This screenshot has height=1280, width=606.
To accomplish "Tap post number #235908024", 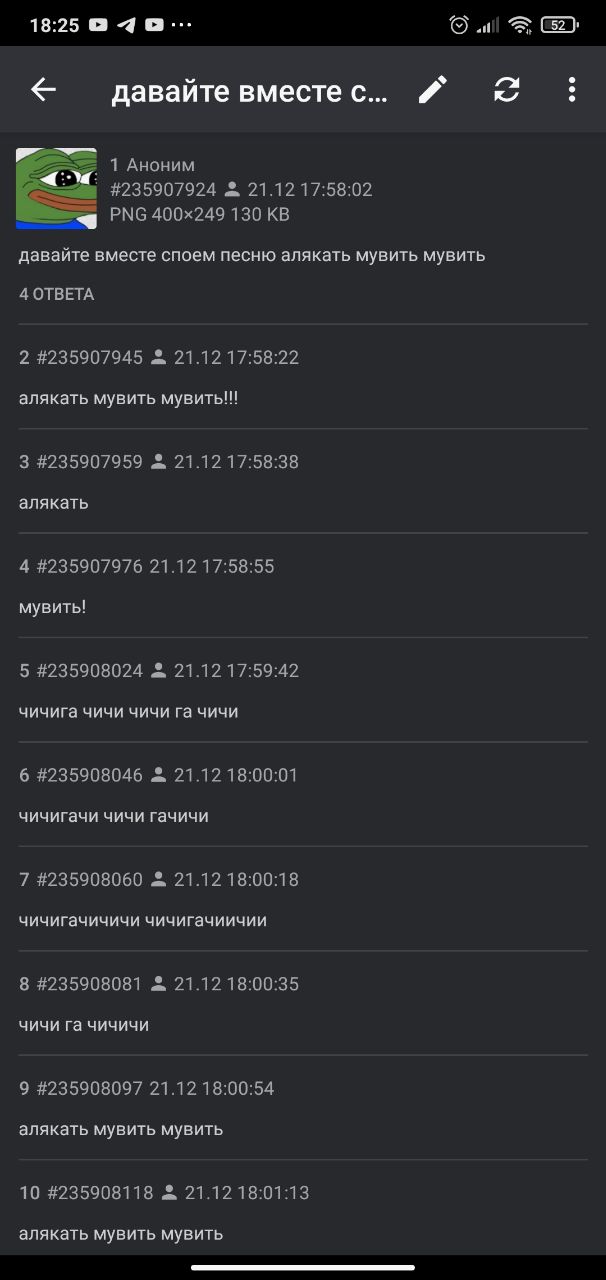I will (x=90, y=670).
